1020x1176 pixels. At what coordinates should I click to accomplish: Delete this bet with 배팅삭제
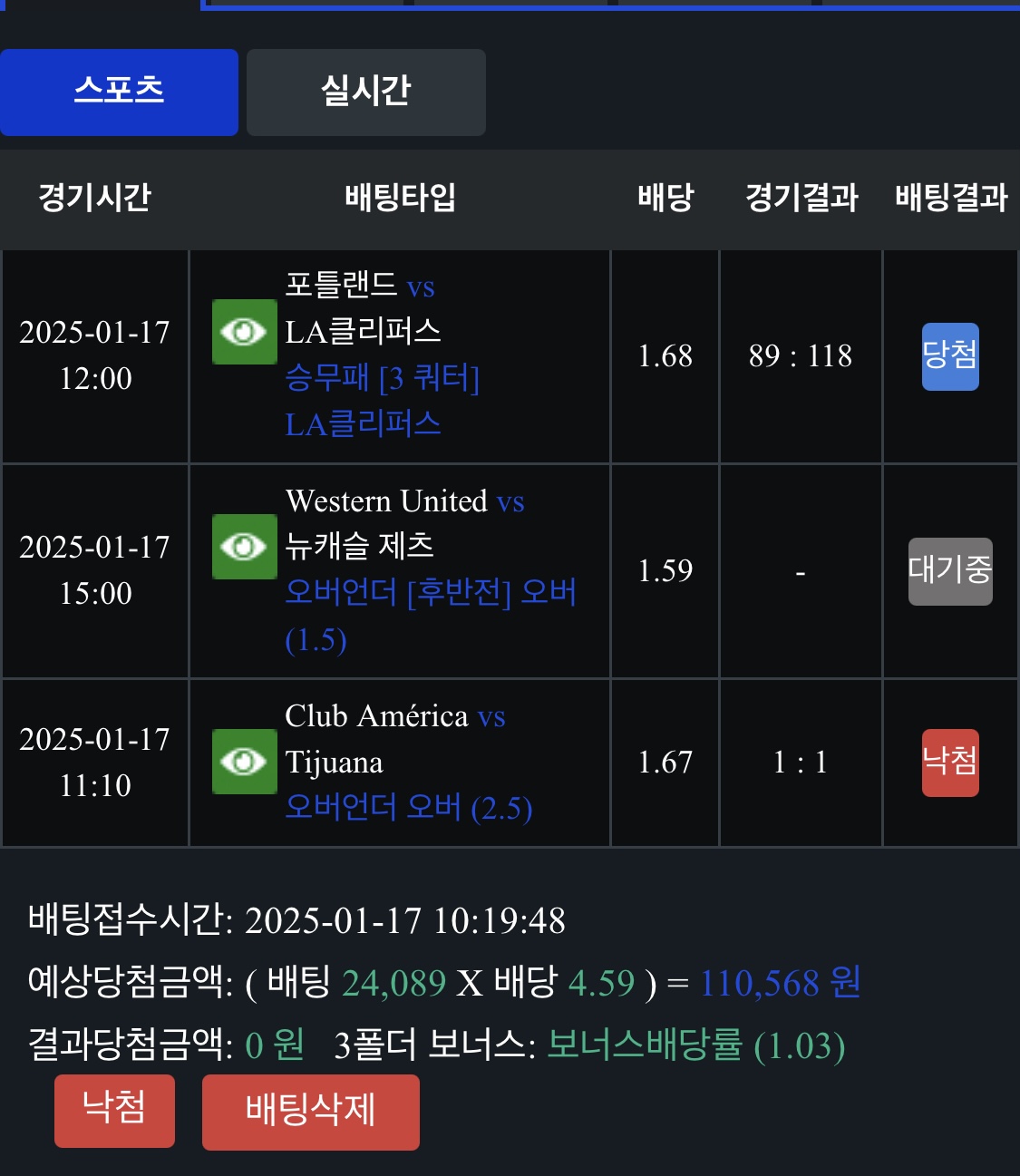click(310, 1112)
